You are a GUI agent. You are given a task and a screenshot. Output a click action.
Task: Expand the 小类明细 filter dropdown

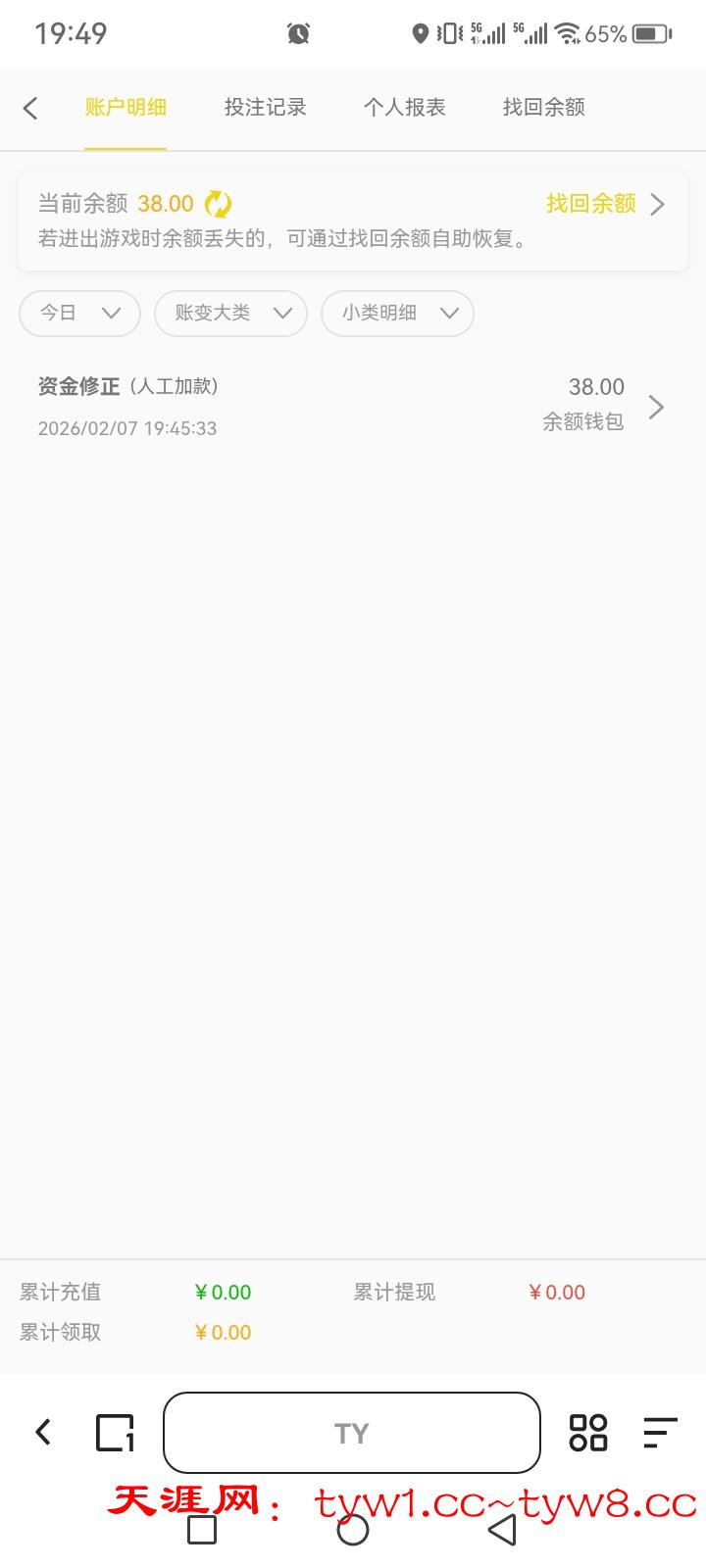tap(398, 314)
